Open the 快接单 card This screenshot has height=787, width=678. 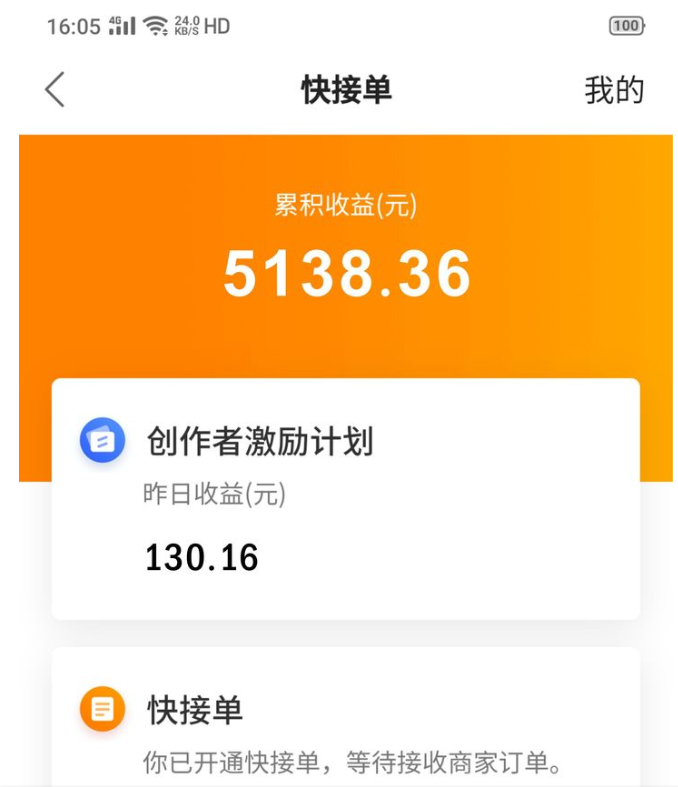[345, 720]
